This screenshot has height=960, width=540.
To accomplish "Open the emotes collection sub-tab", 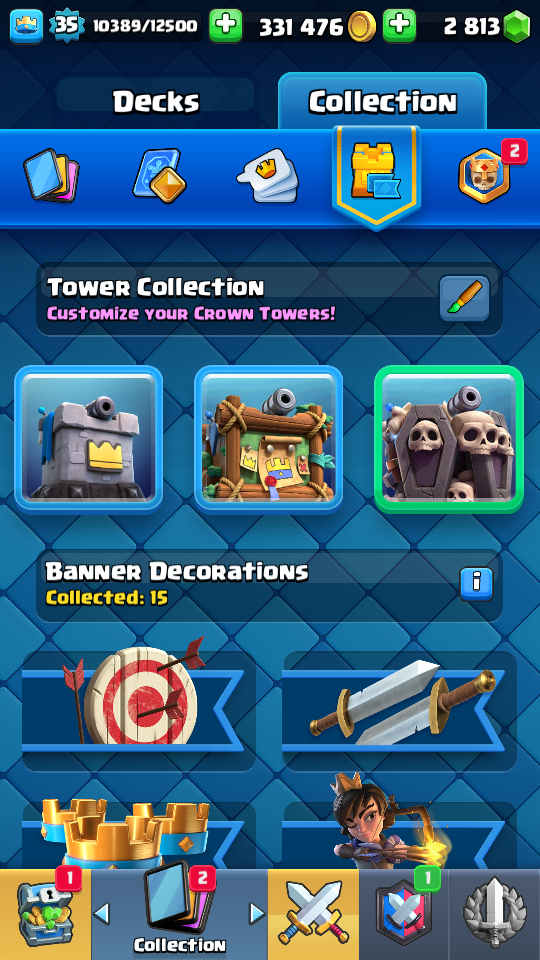I will coord(268,176).
